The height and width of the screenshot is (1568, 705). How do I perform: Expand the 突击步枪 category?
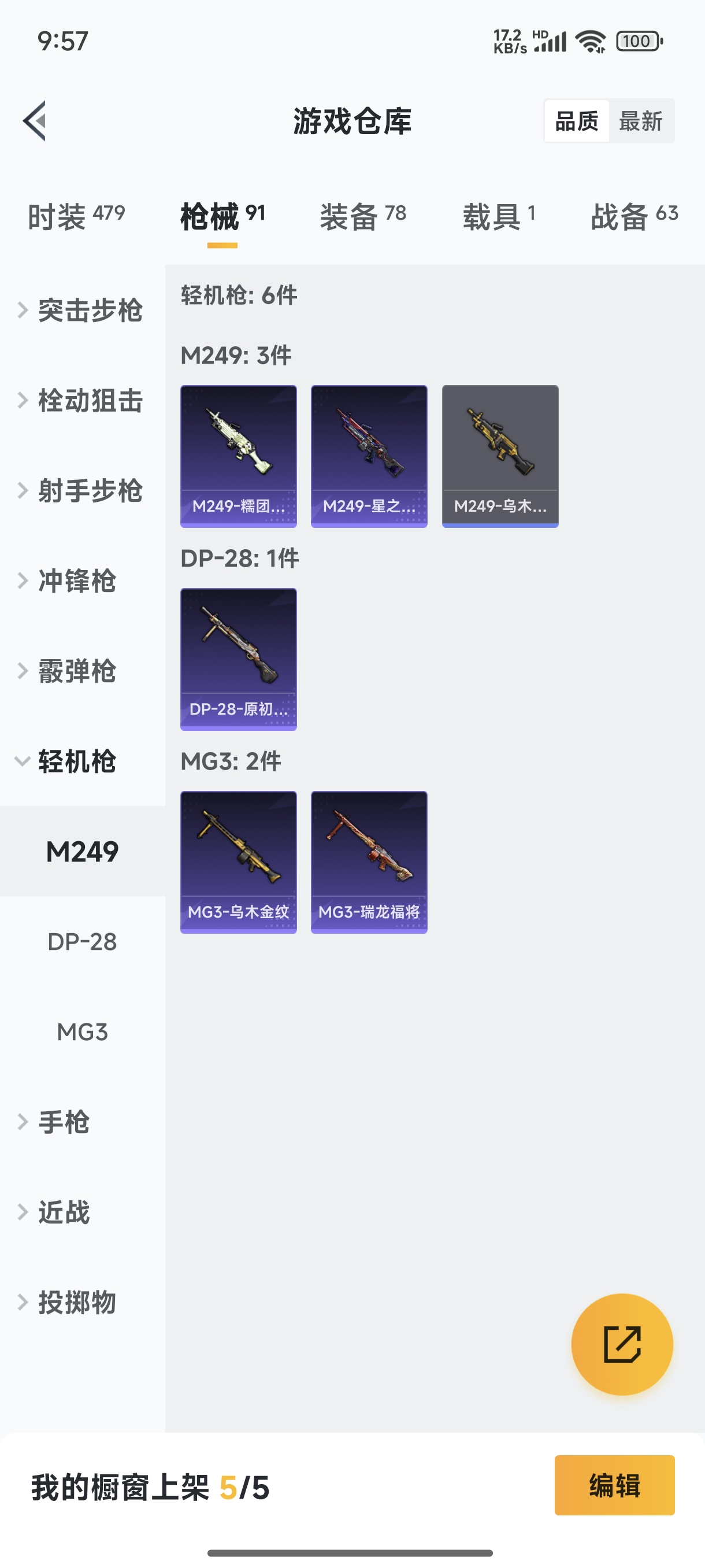(x=90, y=311)
